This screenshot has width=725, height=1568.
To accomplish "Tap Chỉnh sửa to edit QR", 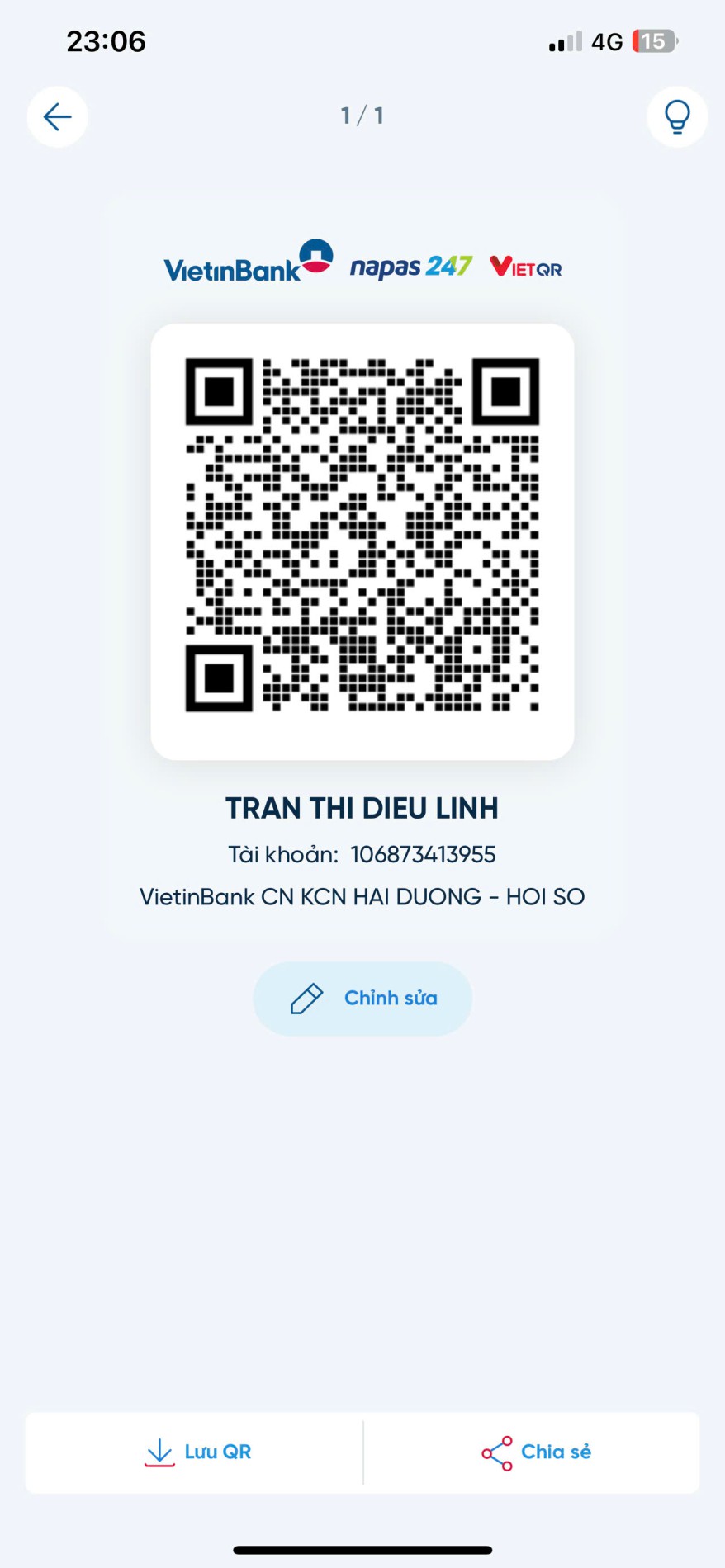I will (x=362, y=999).
